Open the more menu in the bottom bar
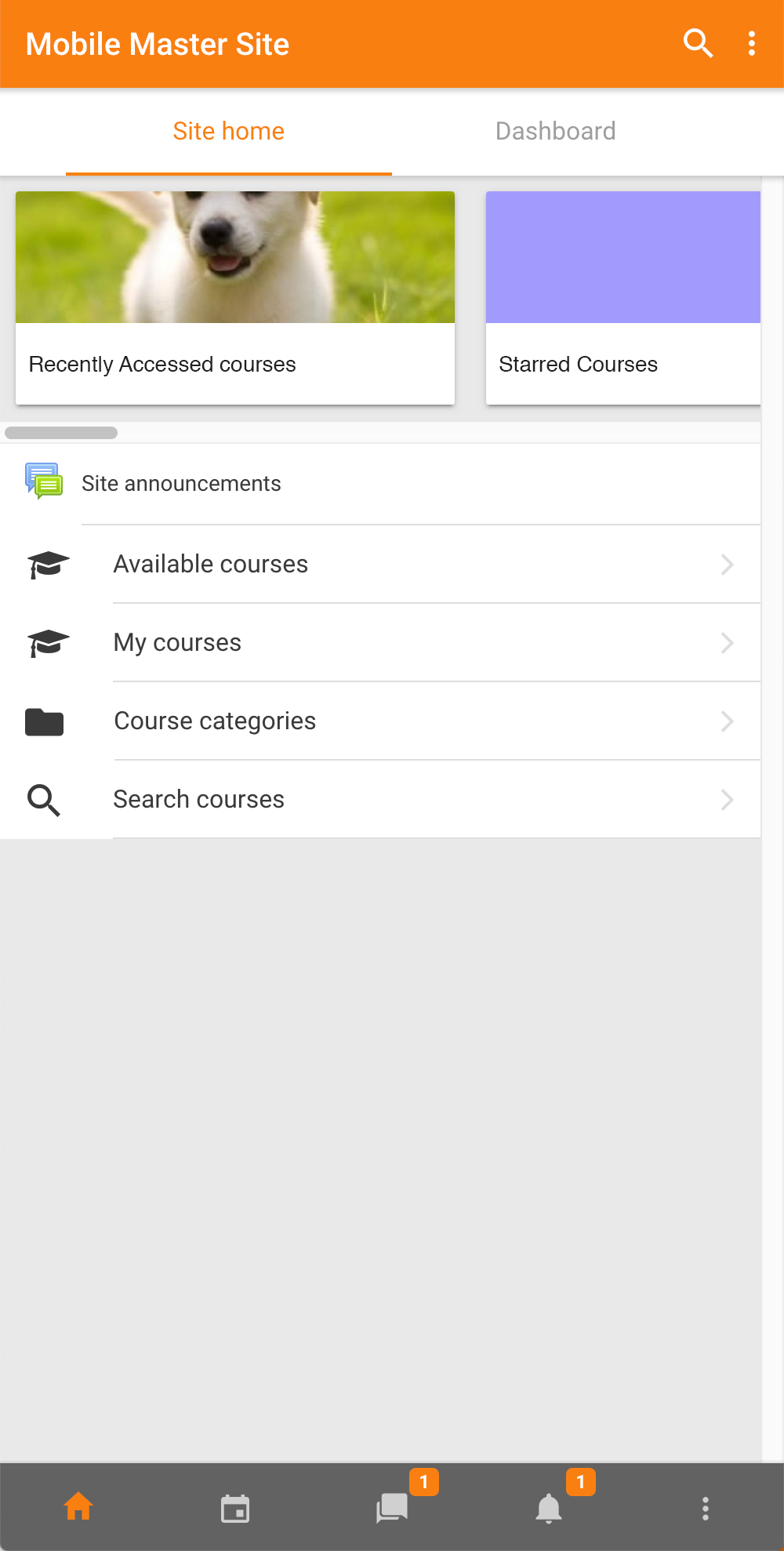Image resolution: width=784 pixels, height=1551 pixels. [x=706, y=1508]
